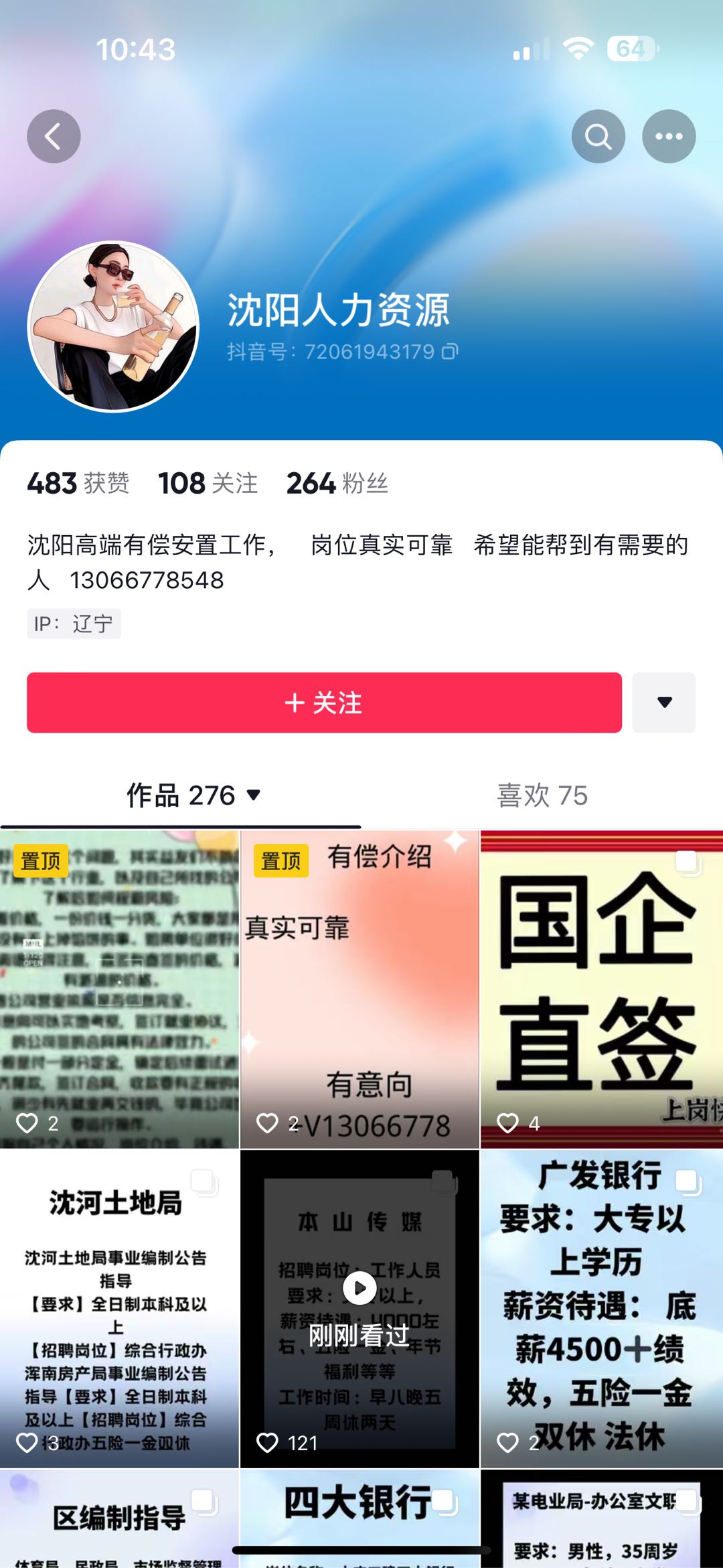Open the 某电业局-办公室文职 post
This screenshot has height=1568, width=723.
pyautogui.click(x=602, y=1518)
